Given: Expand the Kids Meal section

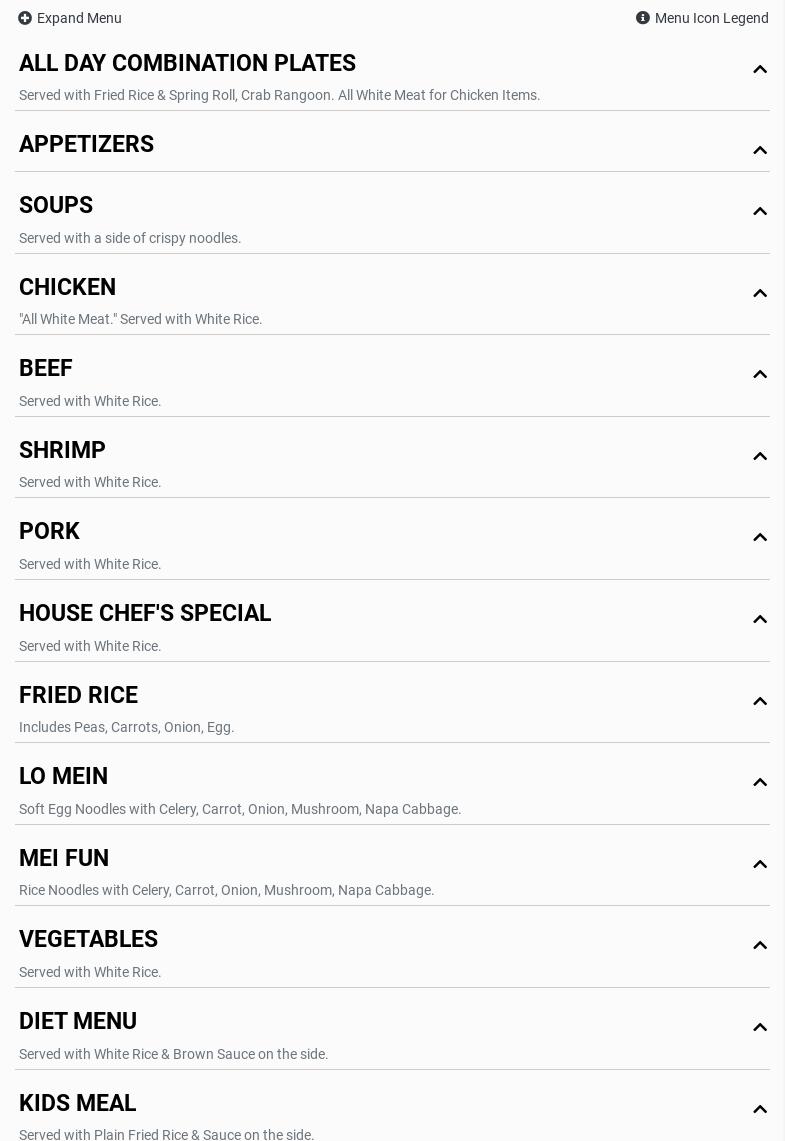Looking at the screenshot, I should (x=77, y=1104).
